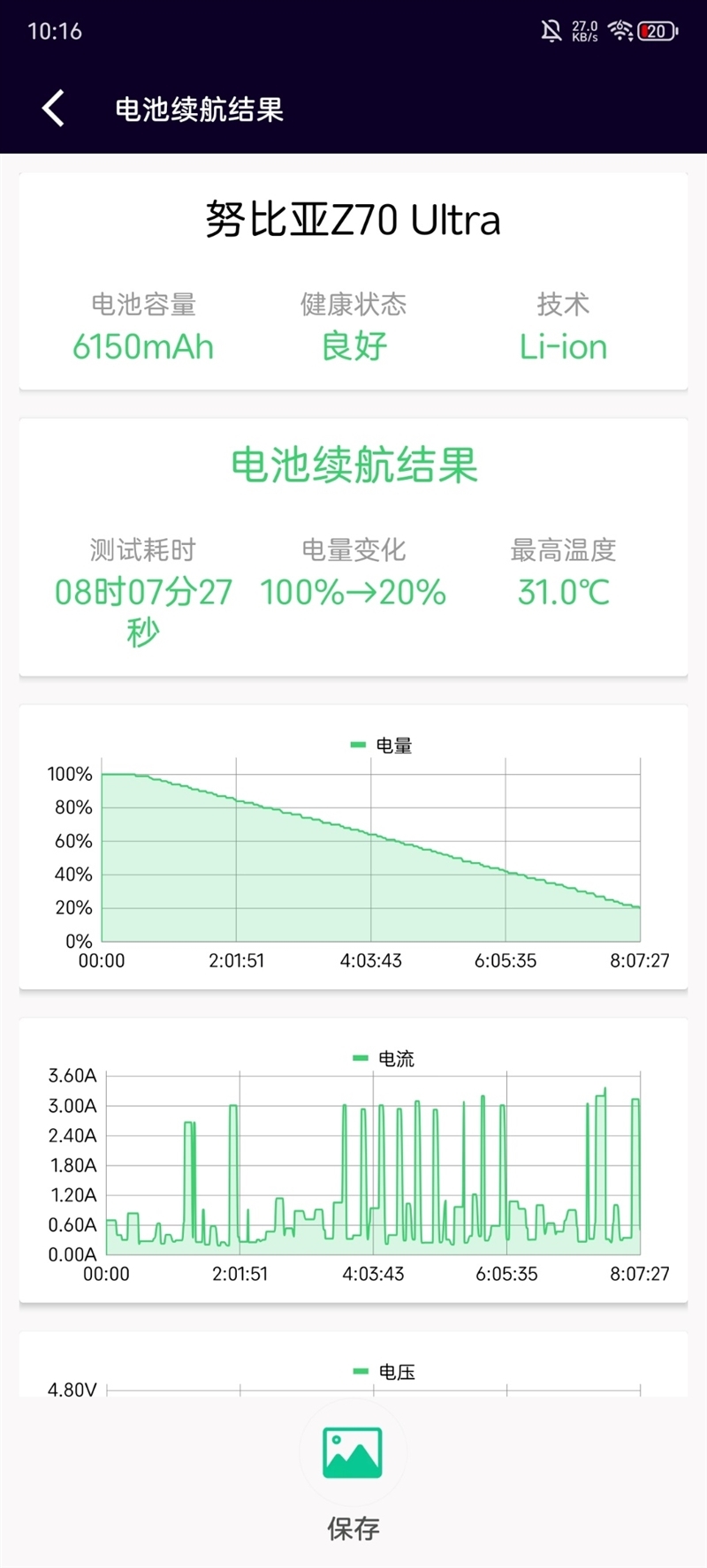Select the 健康状态 status showing 良好
This screenshot has height=1568, width=707.
[353, 327]
